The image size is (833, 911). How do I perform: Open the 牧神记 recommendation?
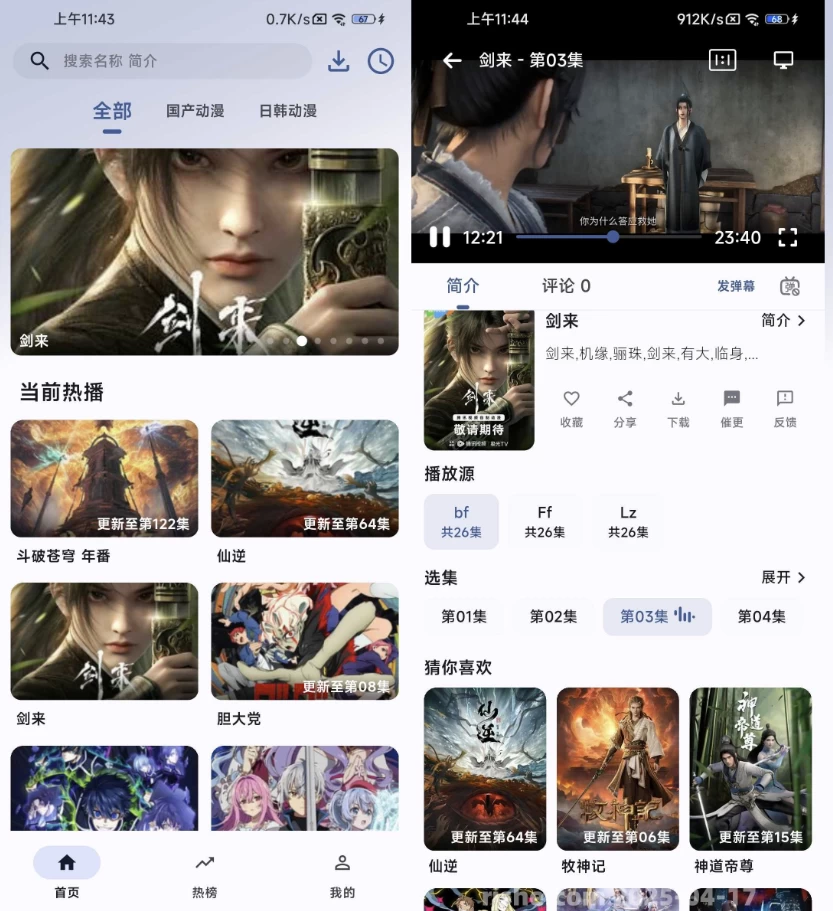618,770
